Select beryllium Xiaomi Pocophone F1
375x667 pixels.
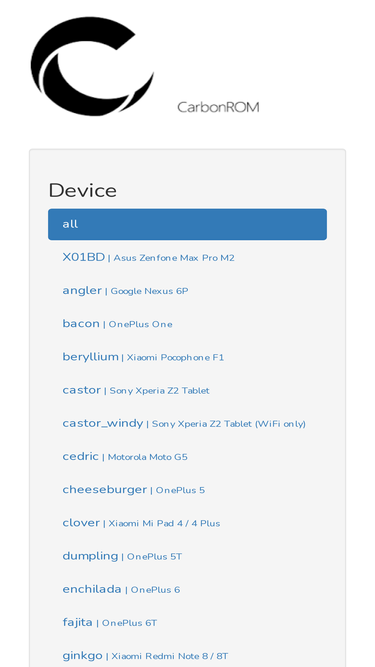[x=187, y=357]
